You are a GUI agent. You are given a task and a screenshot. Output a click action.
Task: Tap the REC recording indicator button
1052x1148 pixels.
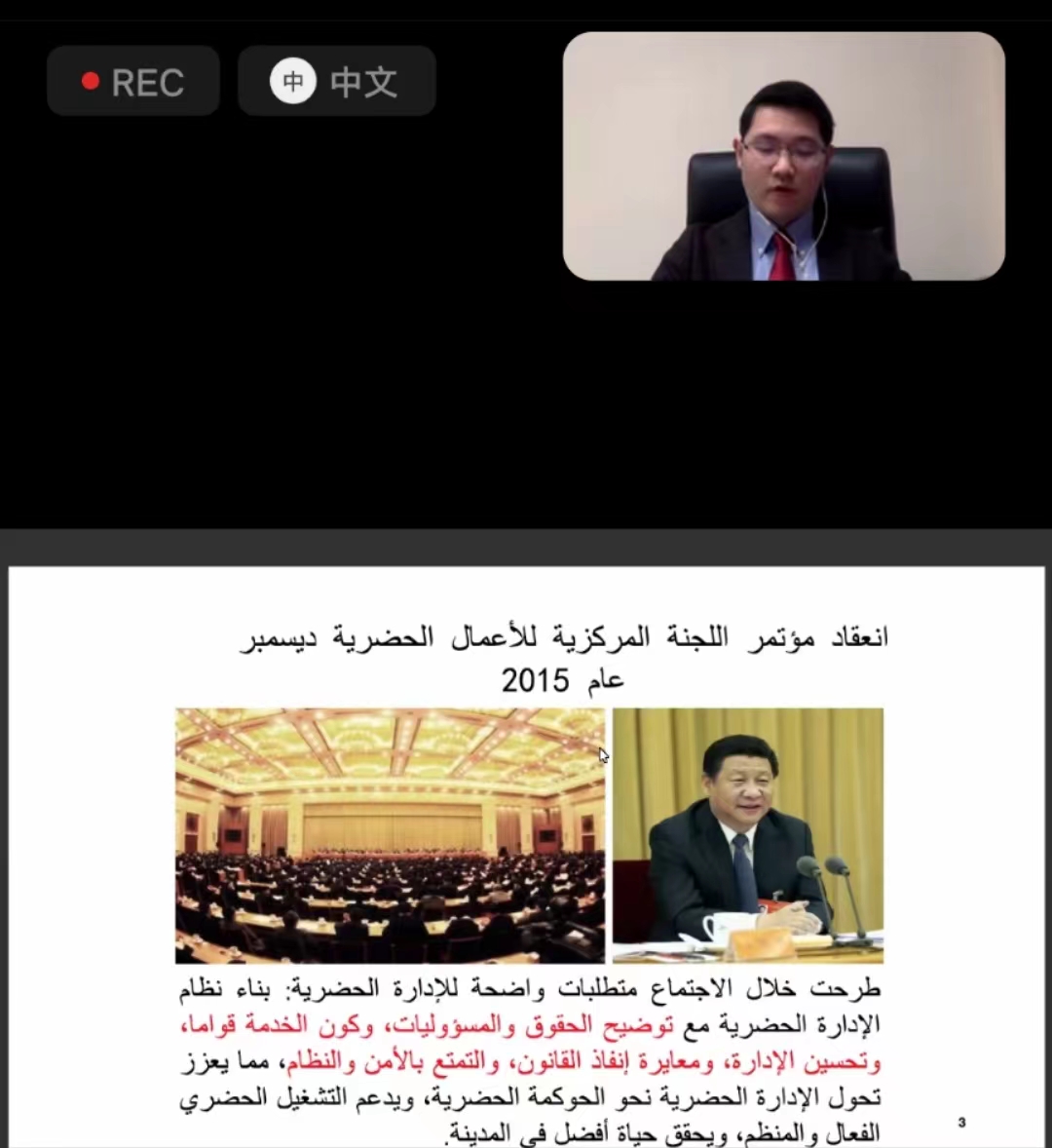pyautogui.click(x=133, y=82)
